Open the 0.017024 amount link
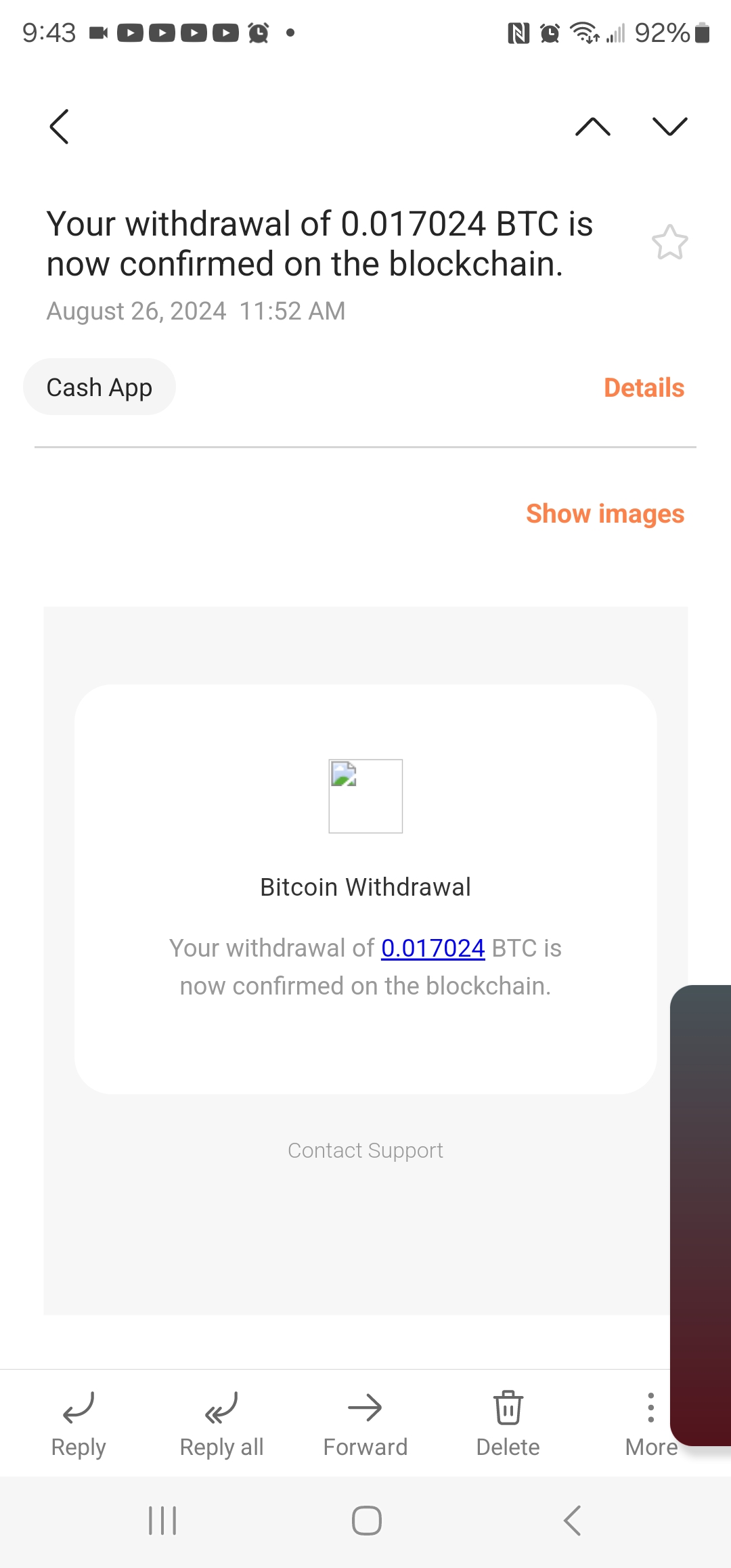 click(x=433, y=948)
